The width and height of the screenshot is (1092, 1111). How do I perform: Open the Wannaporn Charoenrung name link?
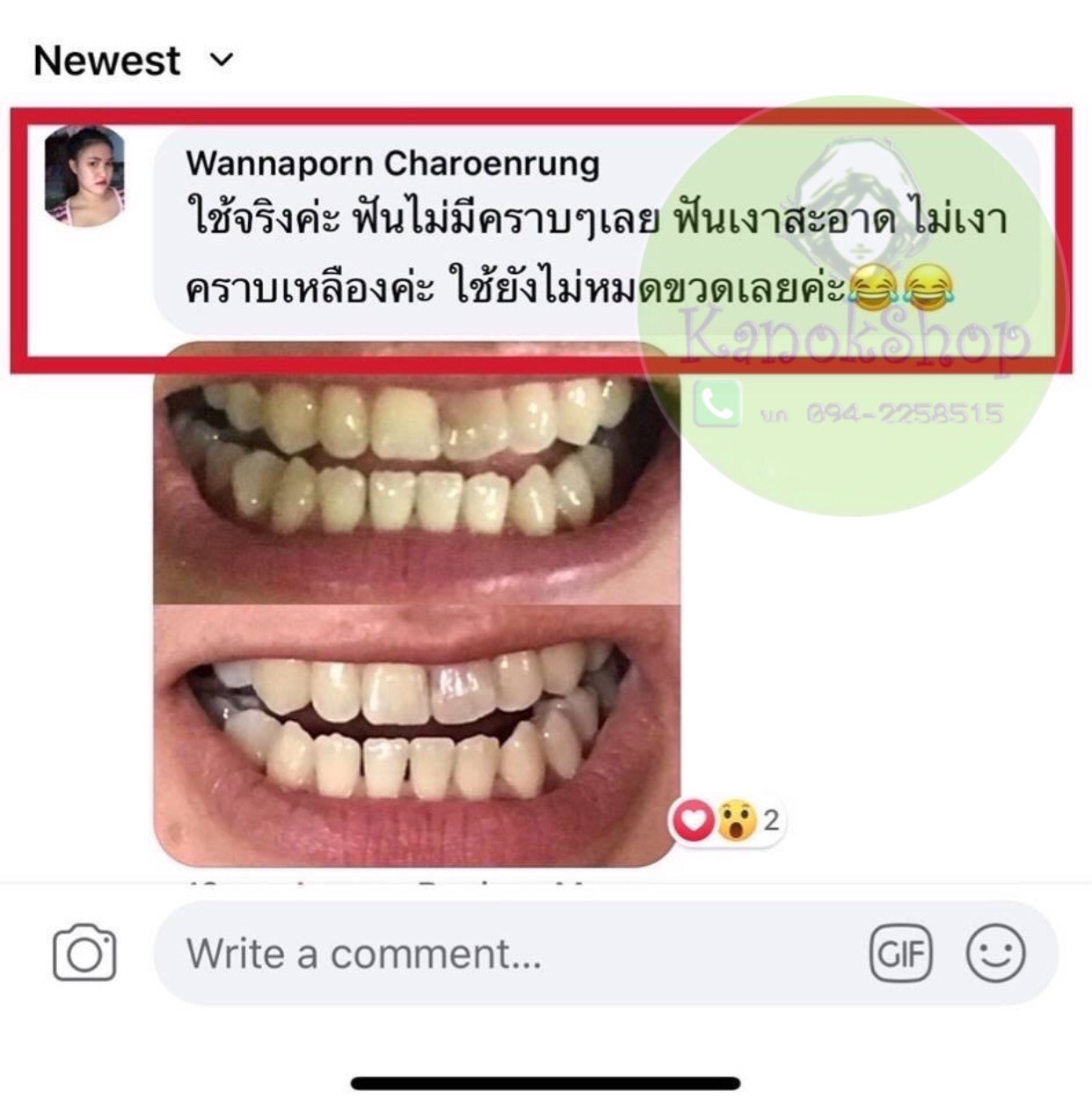tap(393, 163)
